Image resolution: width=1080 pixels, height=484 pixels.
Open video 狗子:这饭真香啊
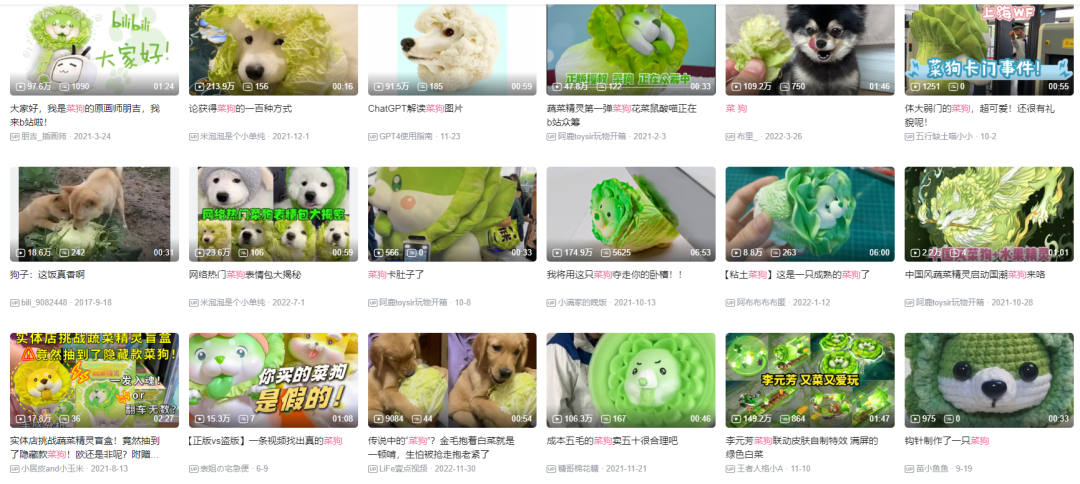click(93, 214)
